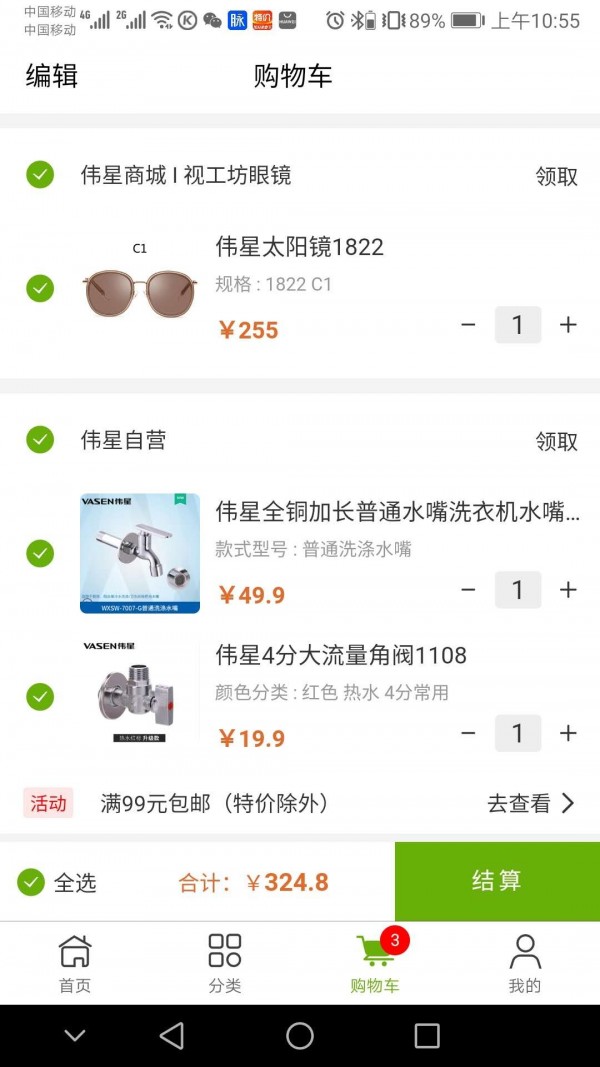Screen dimensions: 600x1067
Task: Go to the 分类 tab
Action: click(225, 963)
